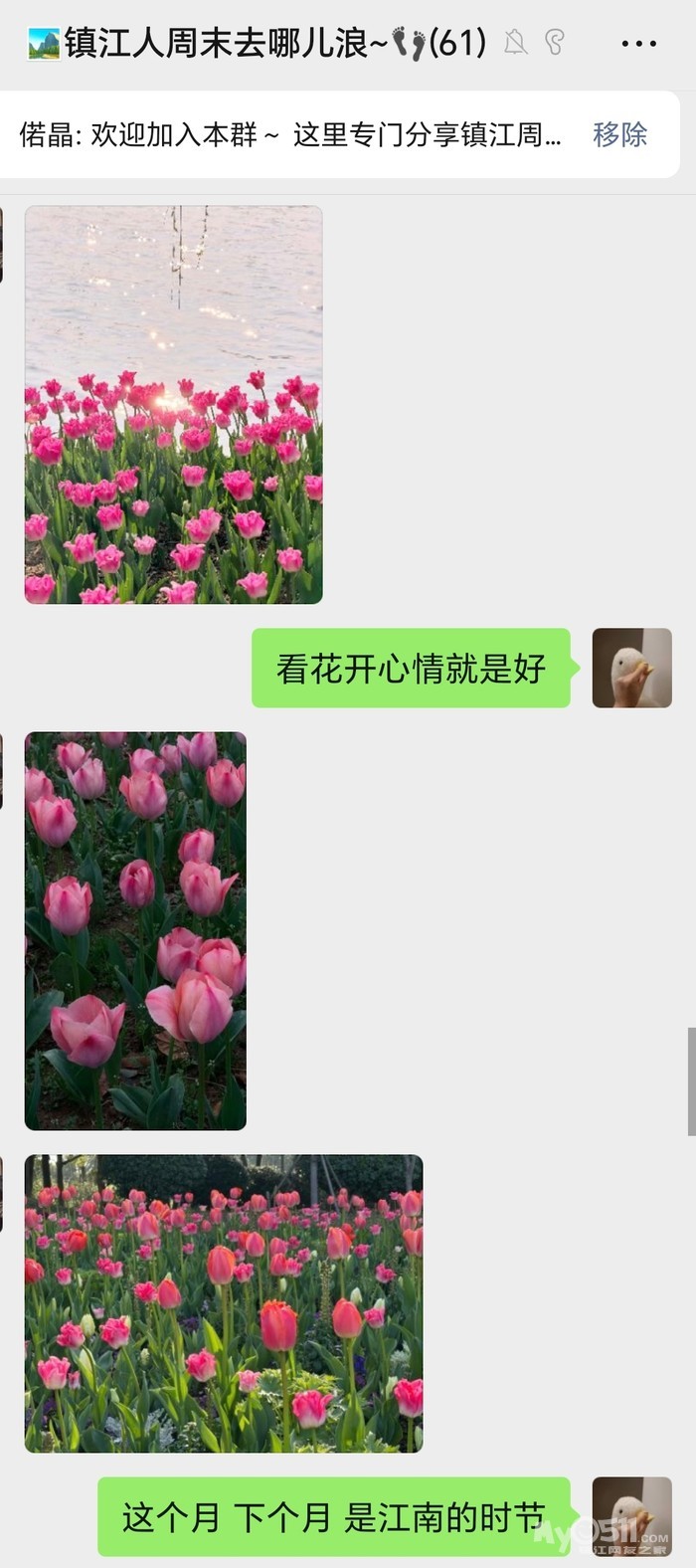This screenshot has width=696, height=1568.
Task: Open the duck avatar beside 看花开心情就是好
Action: coord(631,668)
